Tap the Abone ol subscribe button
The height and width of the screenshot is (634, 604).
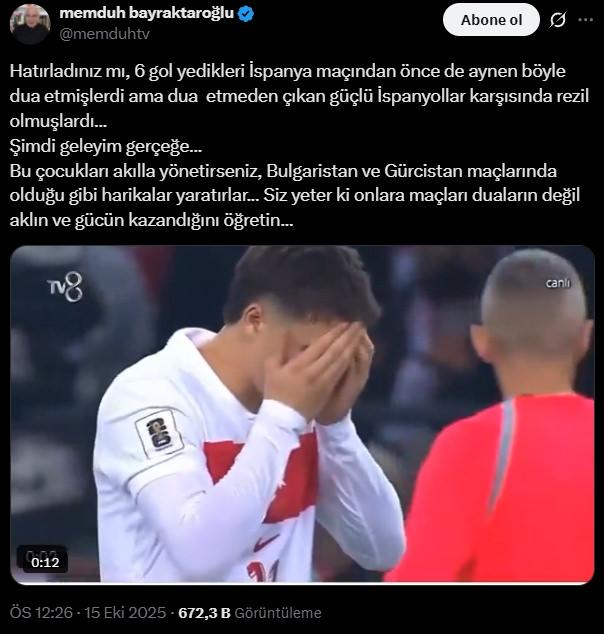click(491, 20)
